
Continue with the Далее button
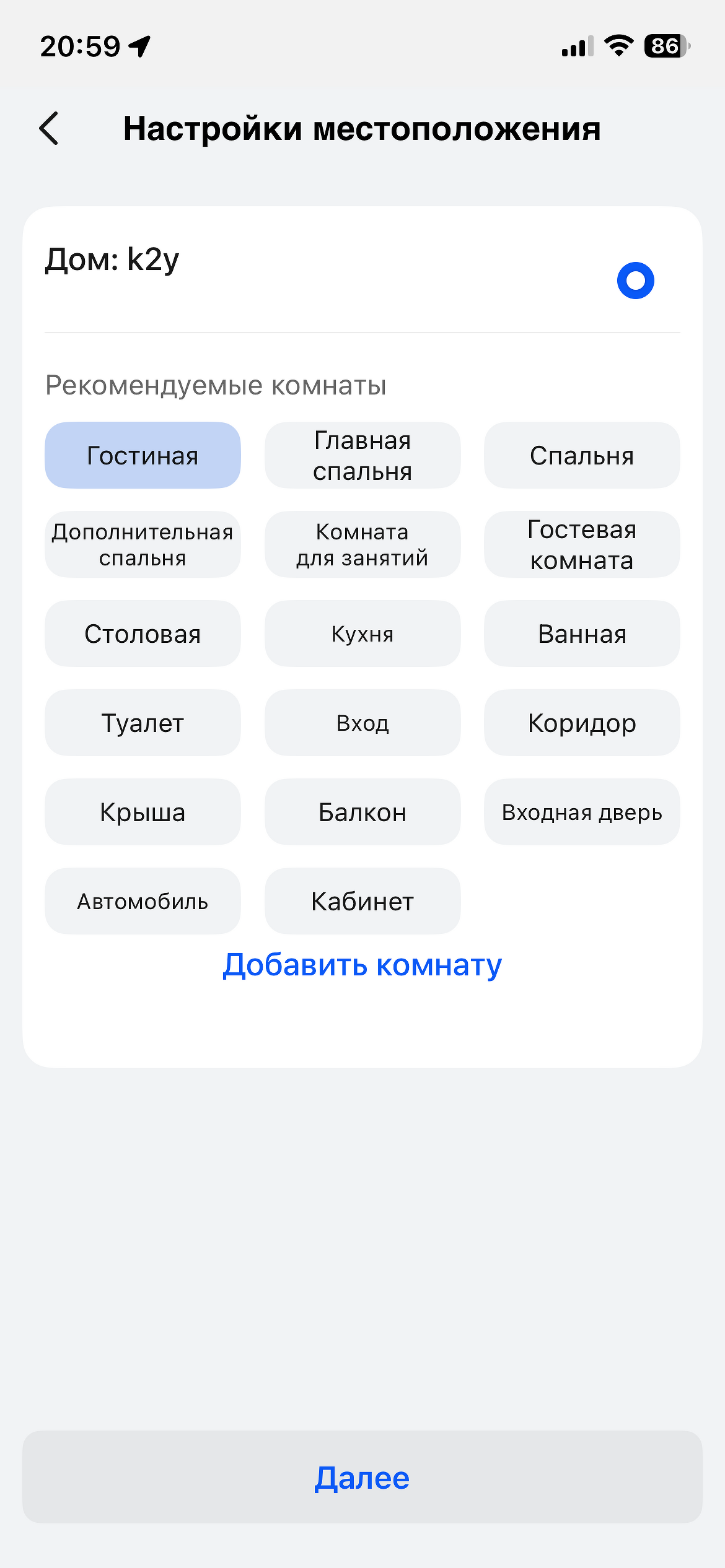[x=362, y=1478]
